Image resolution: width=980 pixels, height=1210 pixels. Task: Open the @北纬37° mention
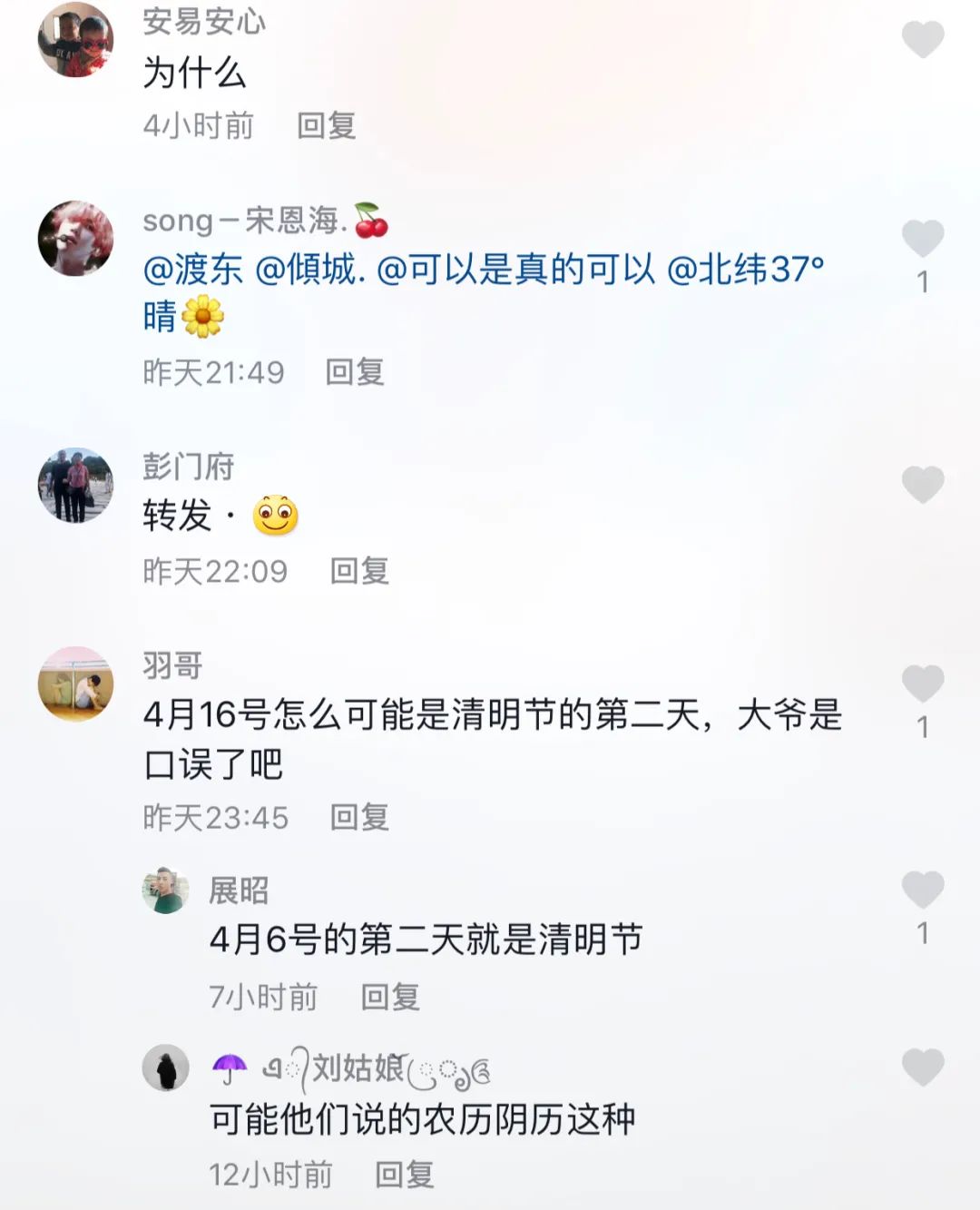(745, 270)
